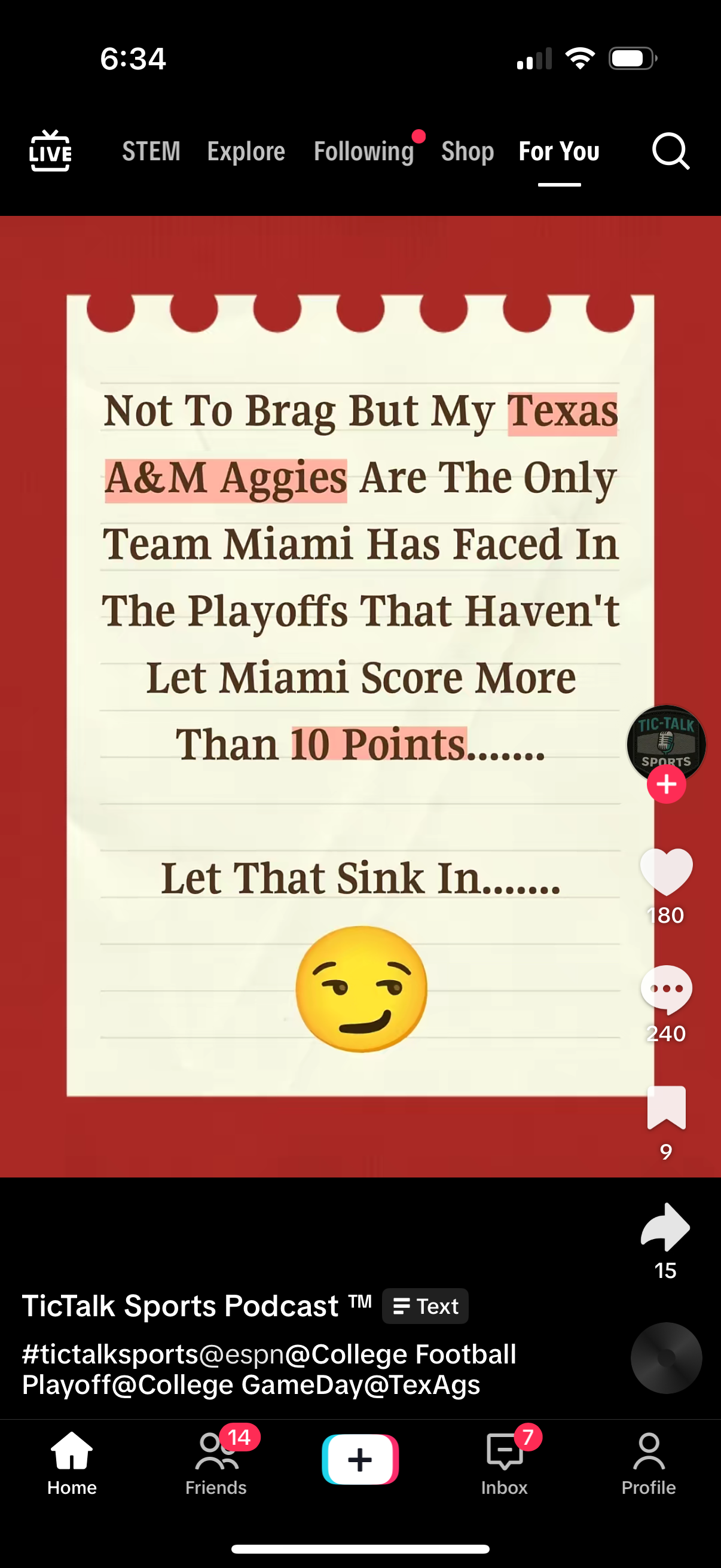The width and height of the screenshot is (721, 1568).
Task: Select the For You tab
Action: (558, 151)
